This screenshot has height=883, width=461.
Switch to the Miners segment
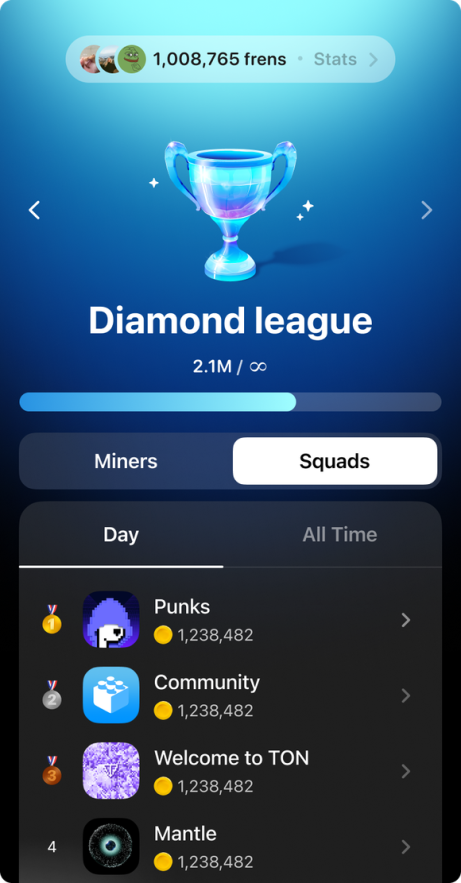tap(126, 461)
